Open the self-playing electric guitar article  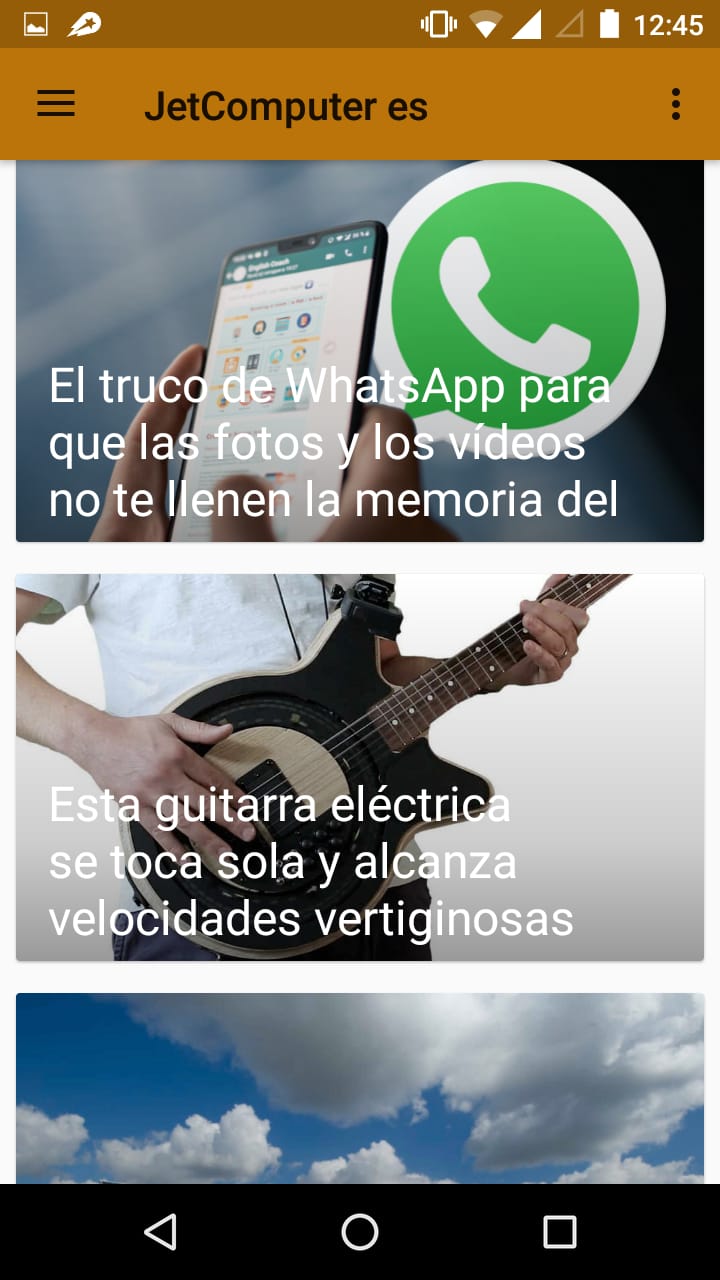coord(360,767)
